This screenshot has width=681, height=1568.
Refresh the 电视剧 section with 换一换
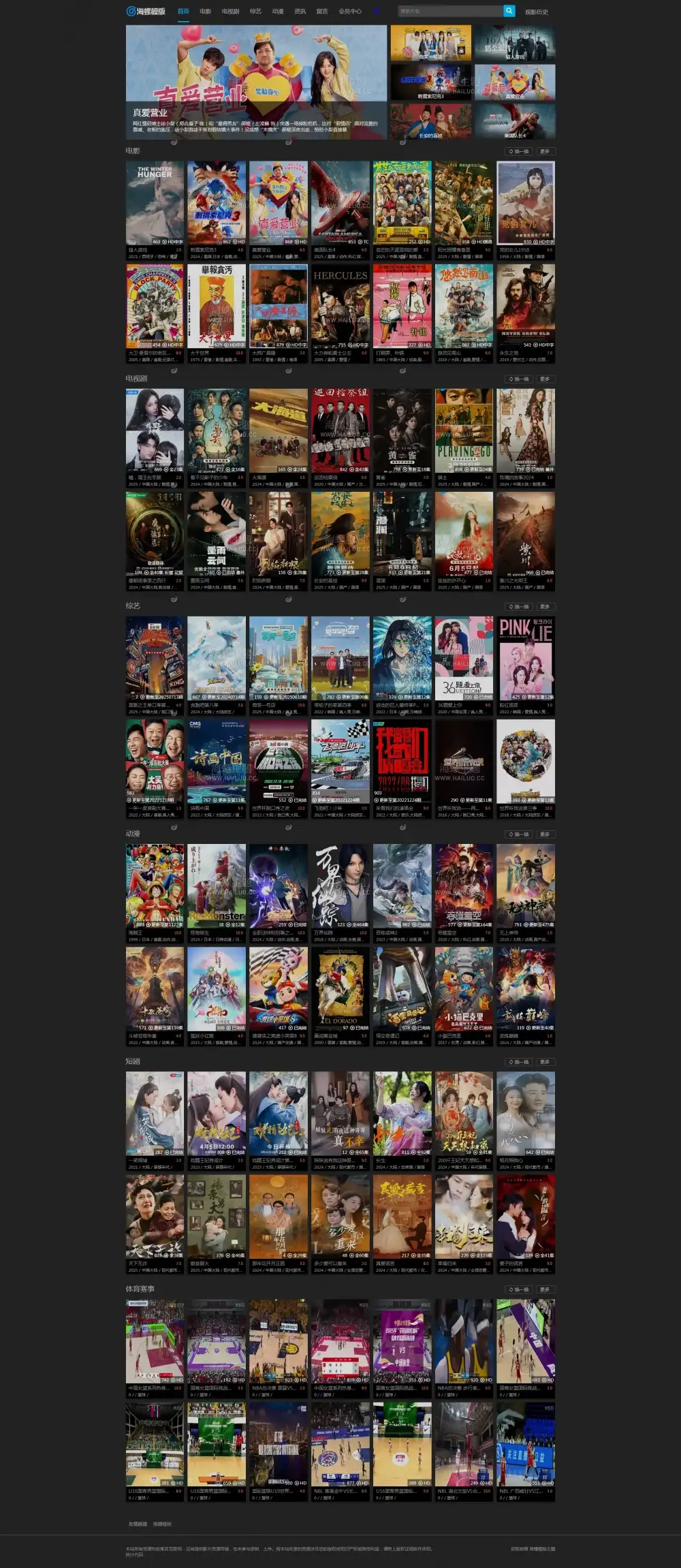point(518,379)
